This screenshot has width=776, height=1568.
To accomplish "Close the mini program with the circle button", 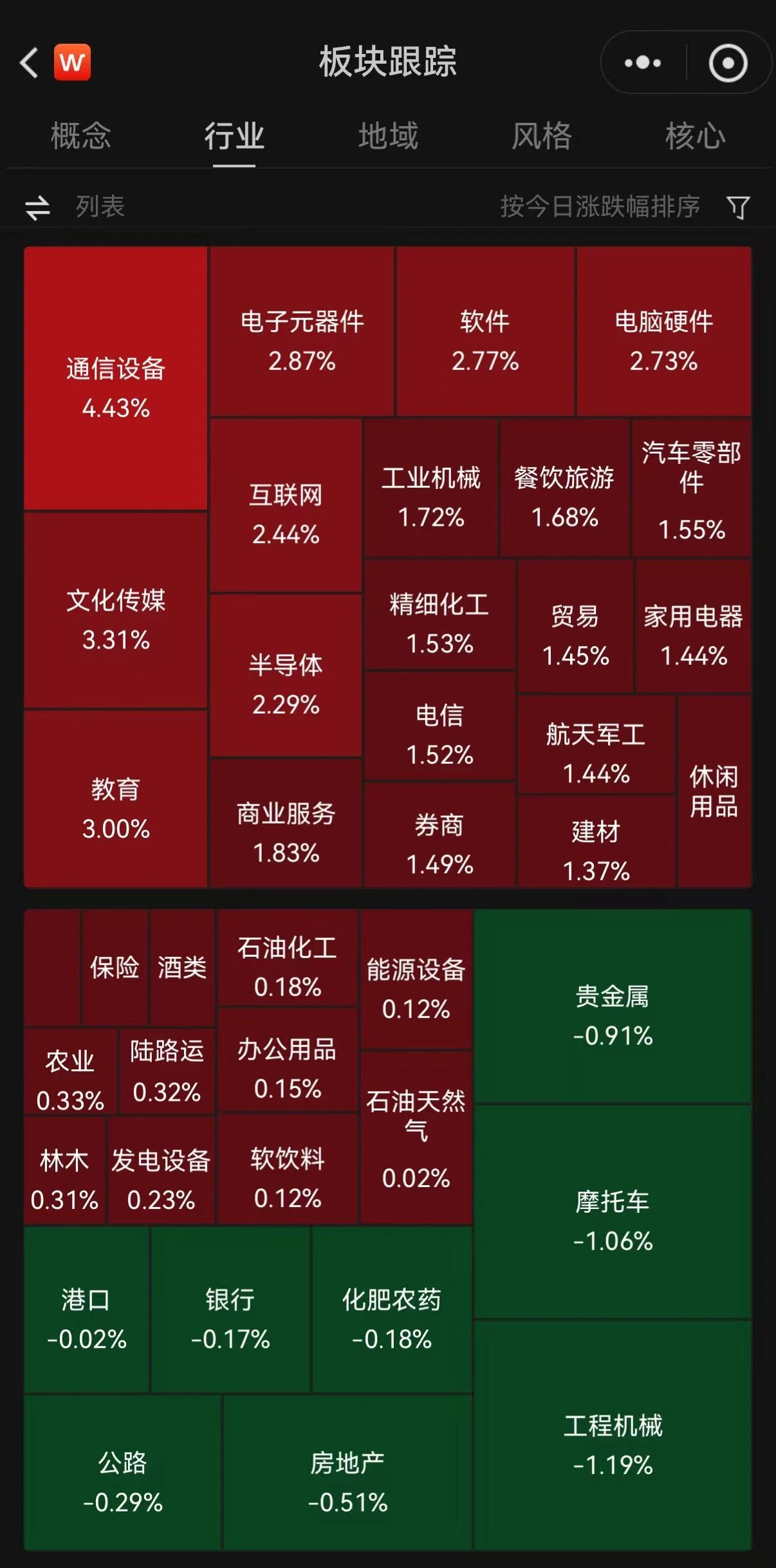I will 728,62.
